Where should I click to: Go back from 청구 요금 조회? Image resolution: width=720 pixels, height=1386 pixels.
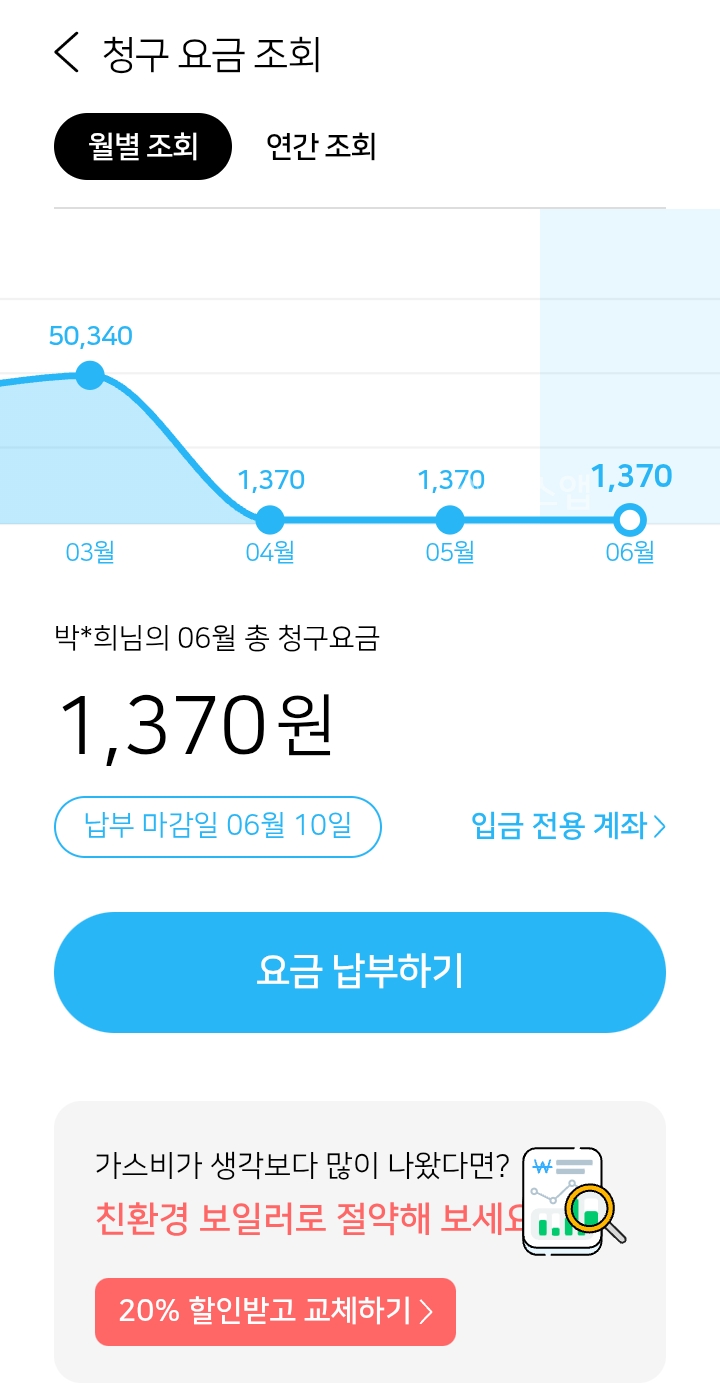point(66,53)
